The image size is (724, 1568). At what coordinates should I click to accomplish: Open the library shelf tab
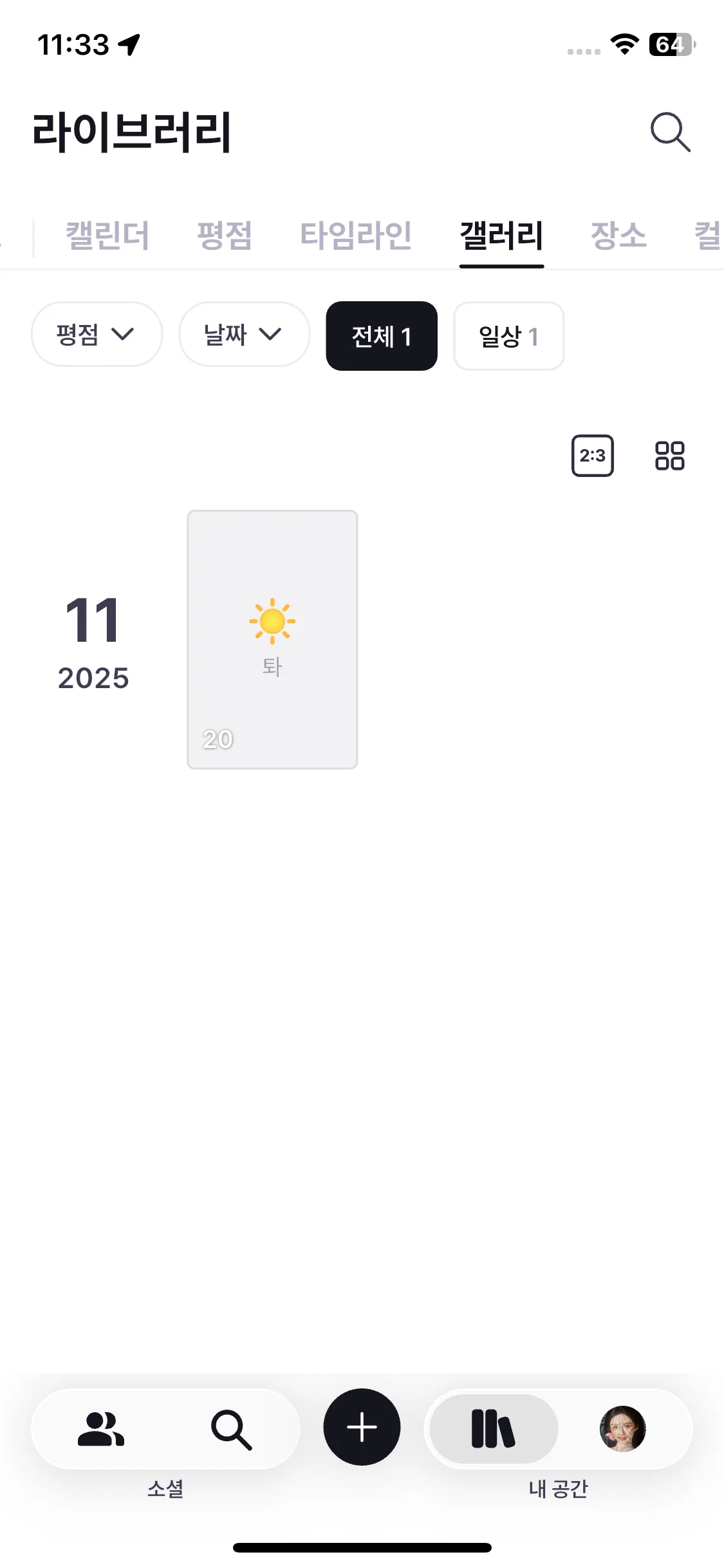tap(493, 1429)
